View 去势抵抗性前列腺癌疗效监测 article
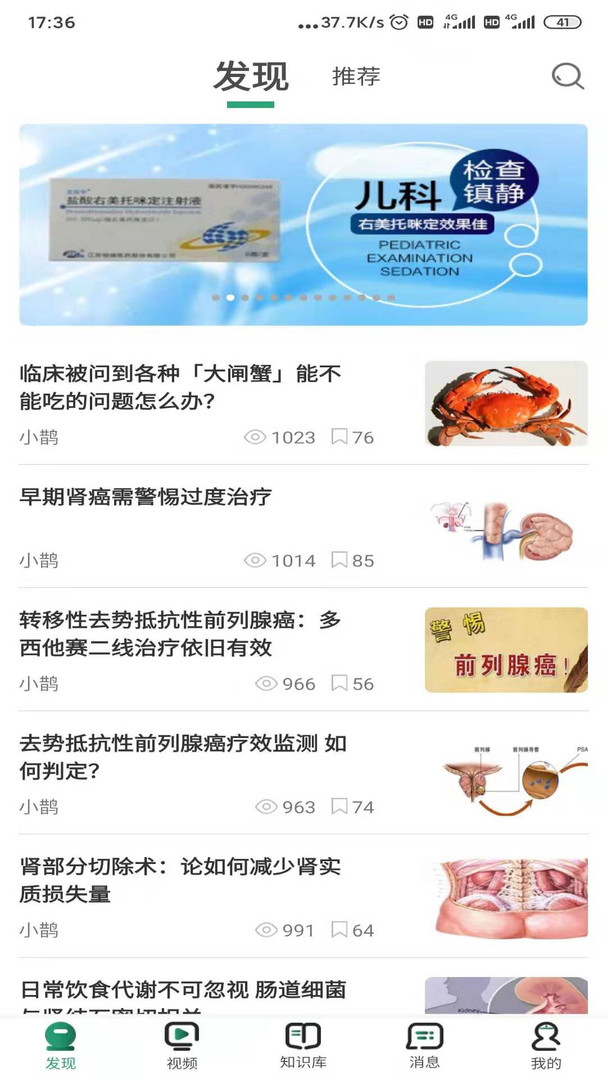Viewport: 607px width, 1080px height. tap(183, 756)
